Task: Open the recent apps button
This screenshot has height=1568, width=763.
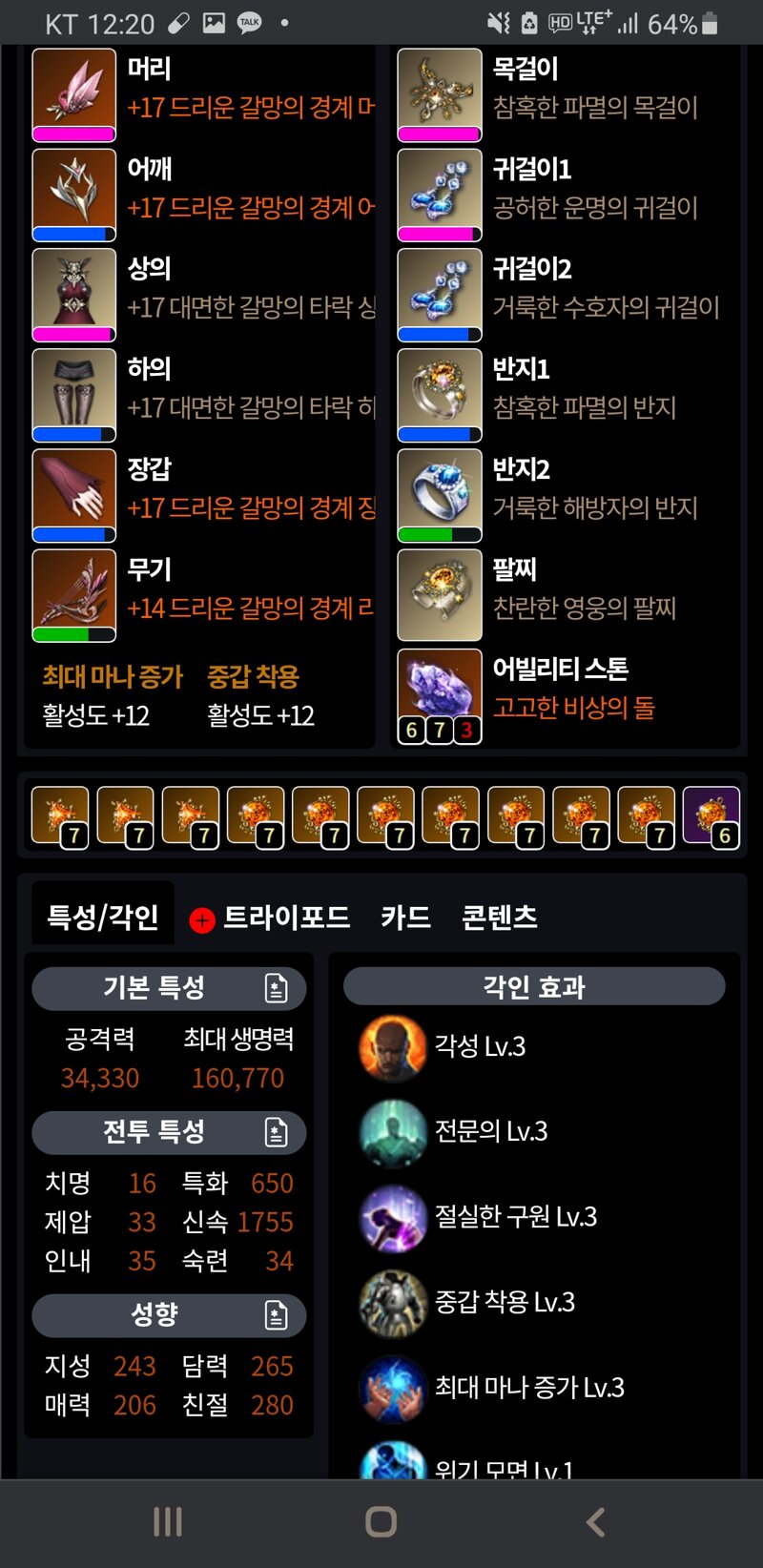Action: [x=168, y=1521]
